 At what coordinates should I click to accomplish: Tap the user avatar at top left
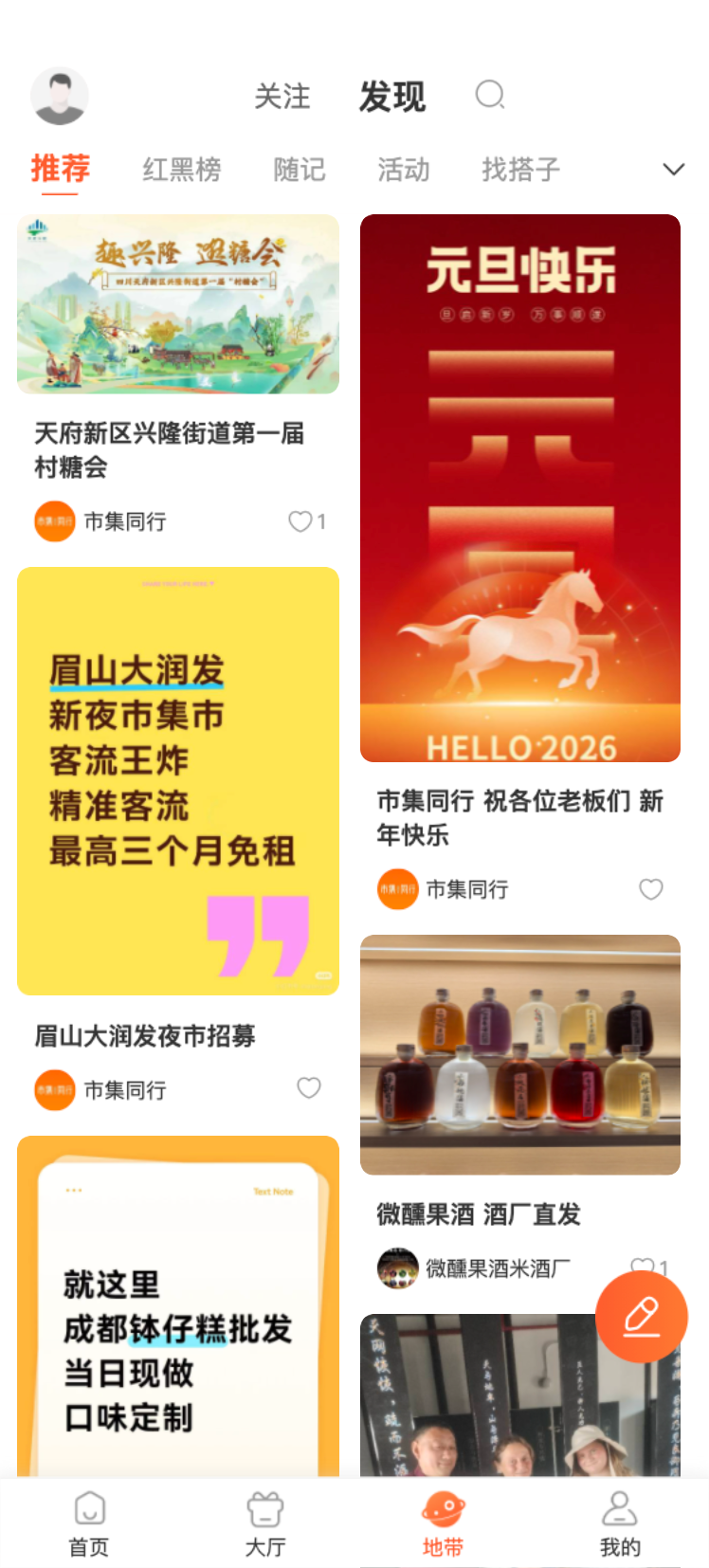coord(59,96)
